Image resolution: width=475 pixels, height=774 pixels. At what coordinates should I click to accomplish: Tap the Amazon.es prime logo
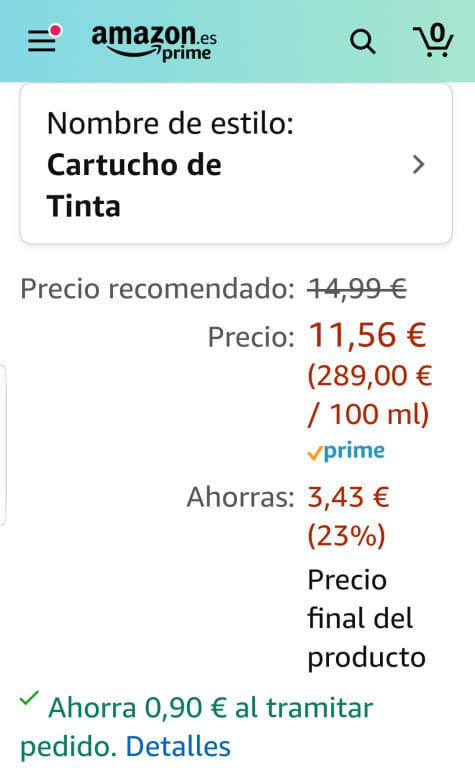154,43
